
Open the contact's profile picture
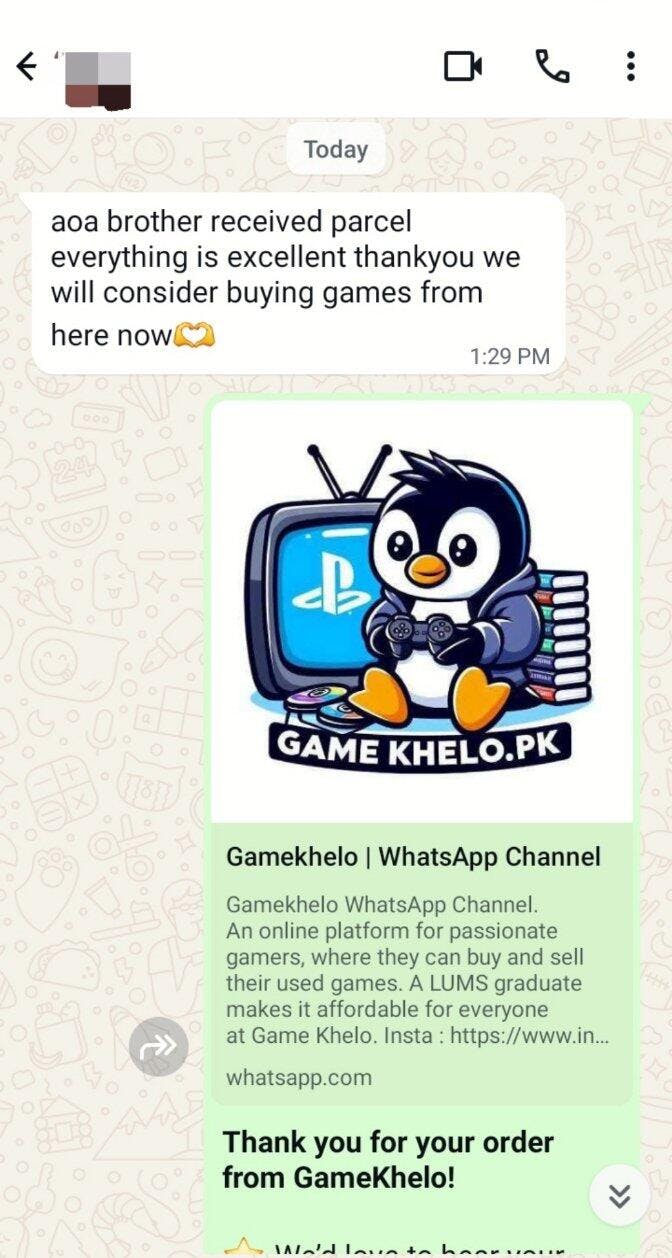(98, 80)
